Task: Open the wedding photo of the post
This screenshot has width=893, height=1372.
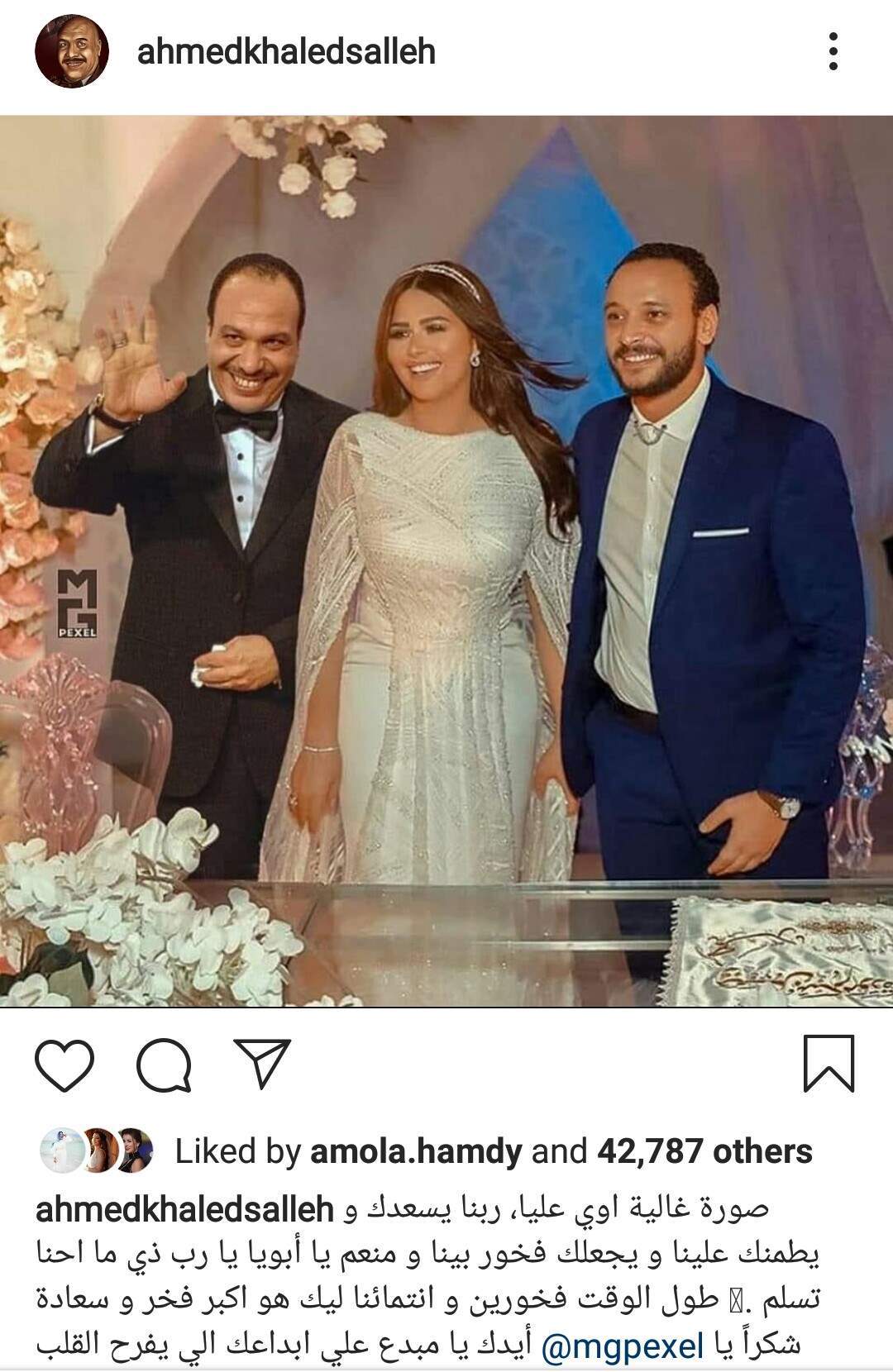Action: 446,562
